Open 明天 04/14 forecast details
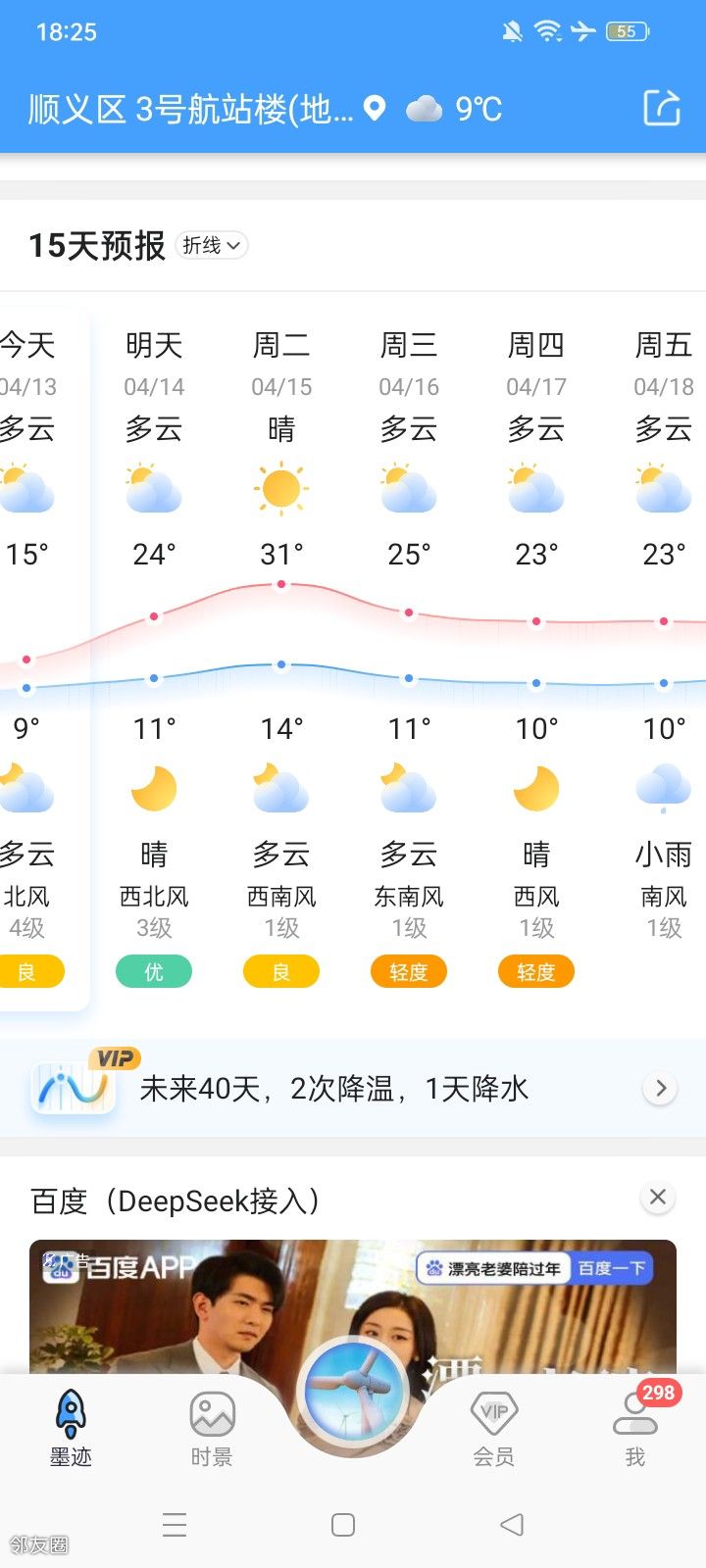 click(154, 647)
